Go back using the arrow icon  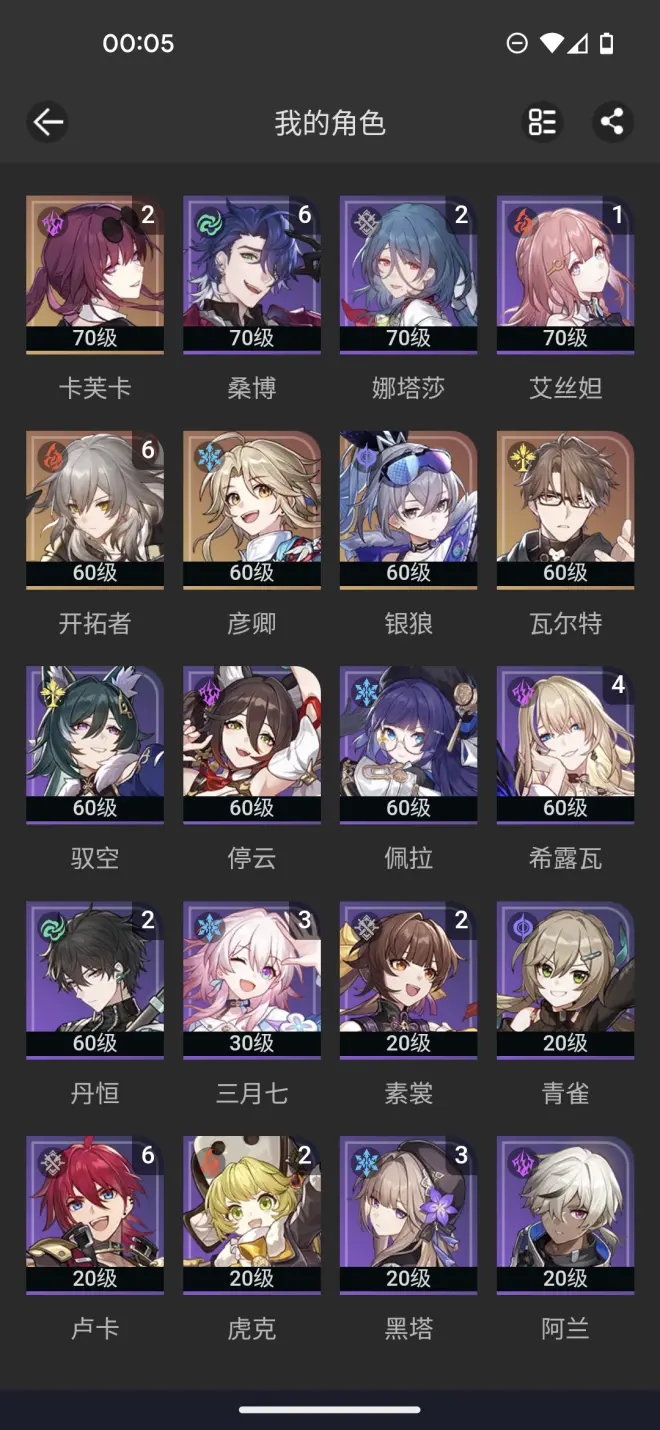47,123
